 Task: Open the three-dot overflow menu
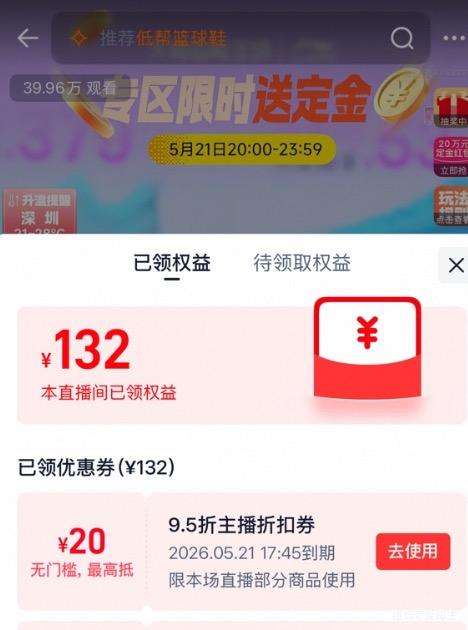point(454,38)
